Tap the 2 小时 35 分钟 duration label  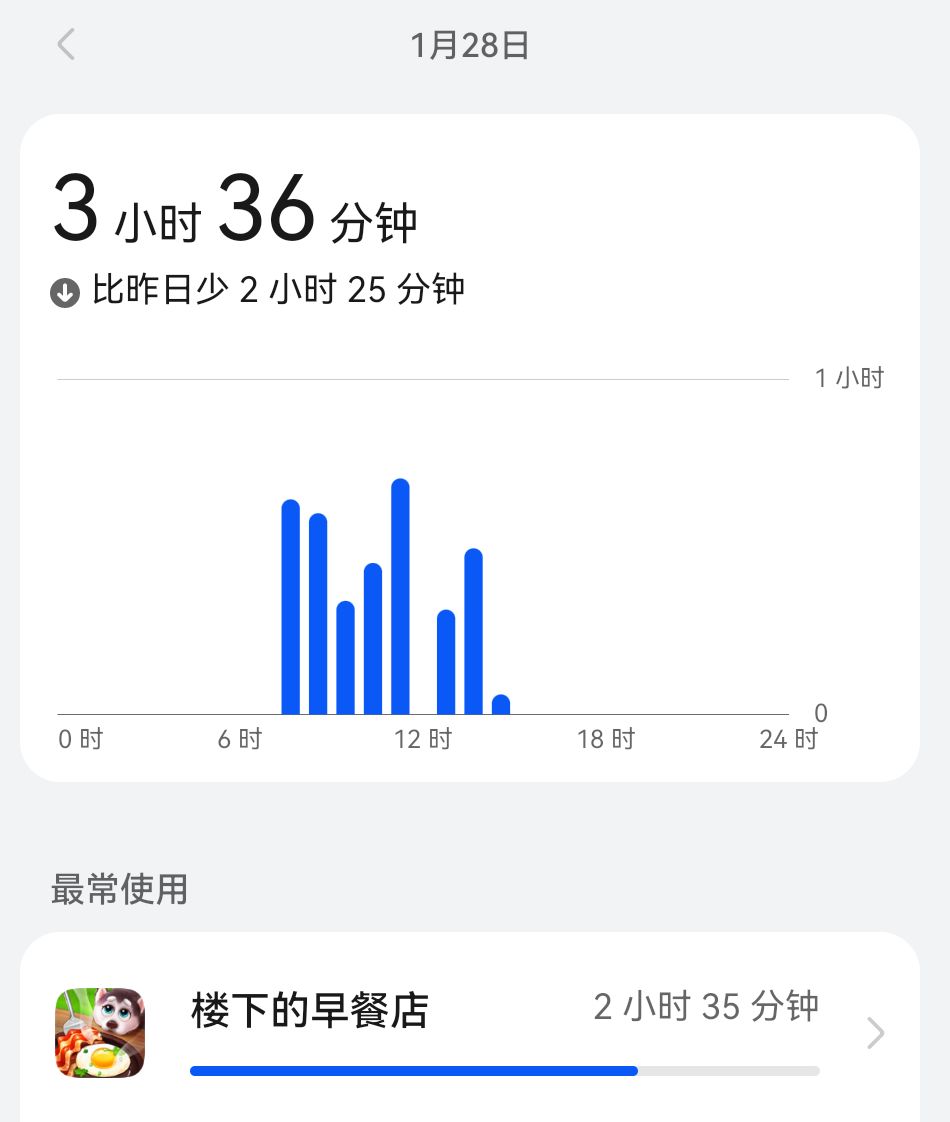pos(705,1006)
